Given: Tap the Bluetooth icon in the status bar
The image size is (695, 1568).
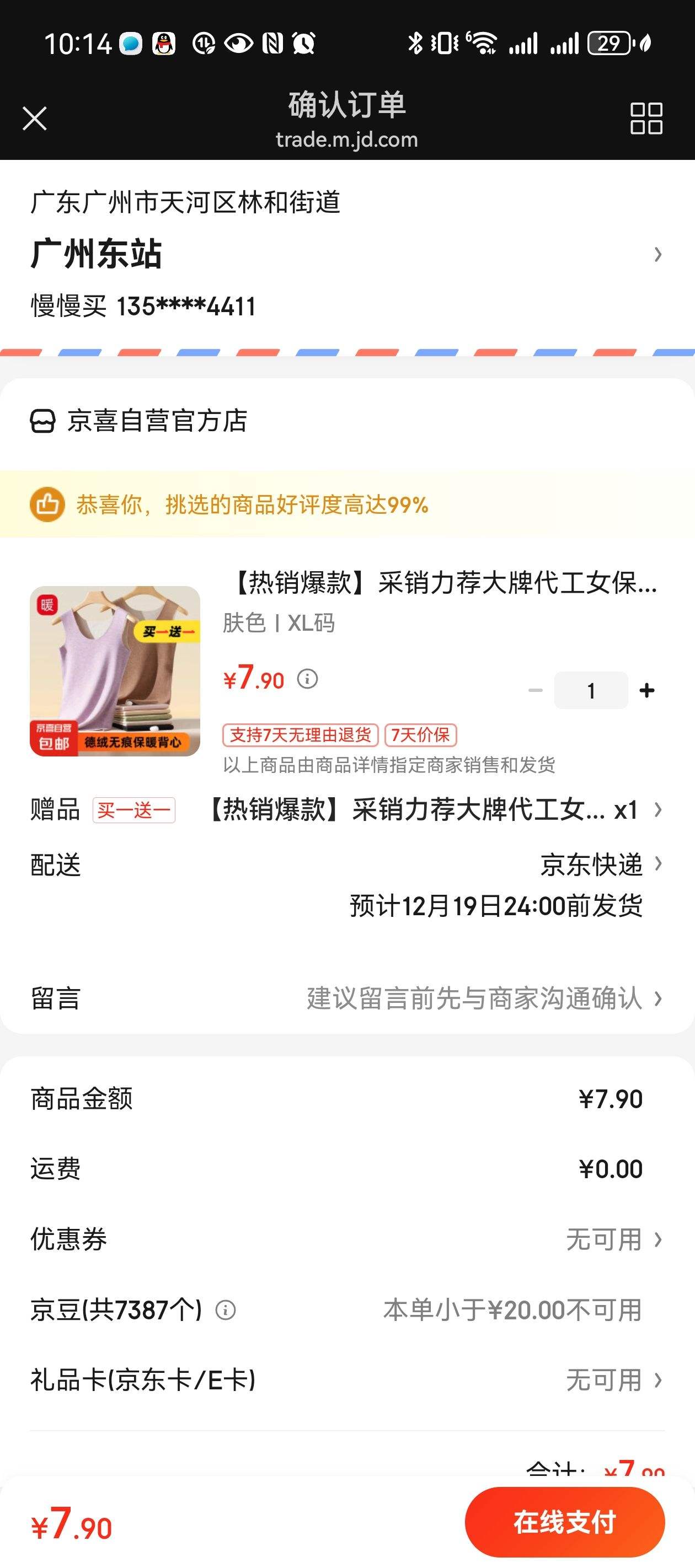Looking at the screenshot, I should (x=415, y=41).
